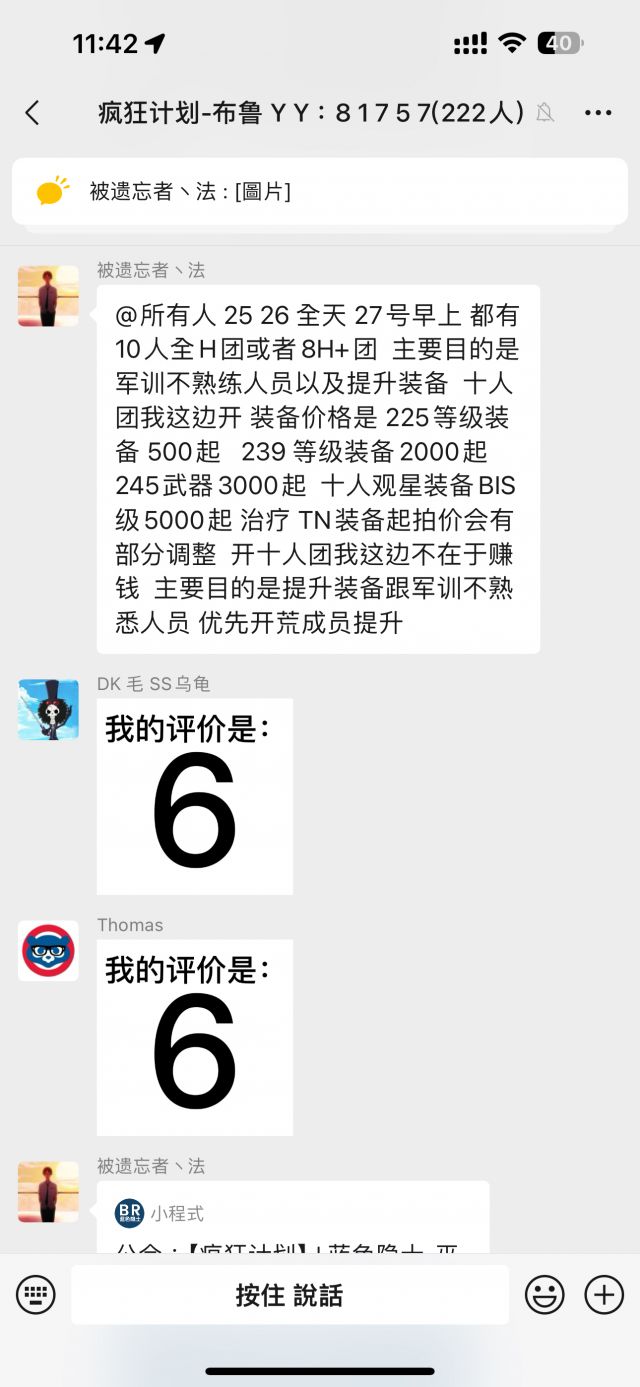Viewport: 640px width, 1387px height.
Task: Switch to the keyboard text input
Action: pyautogui.click(x=36, y=1296)
